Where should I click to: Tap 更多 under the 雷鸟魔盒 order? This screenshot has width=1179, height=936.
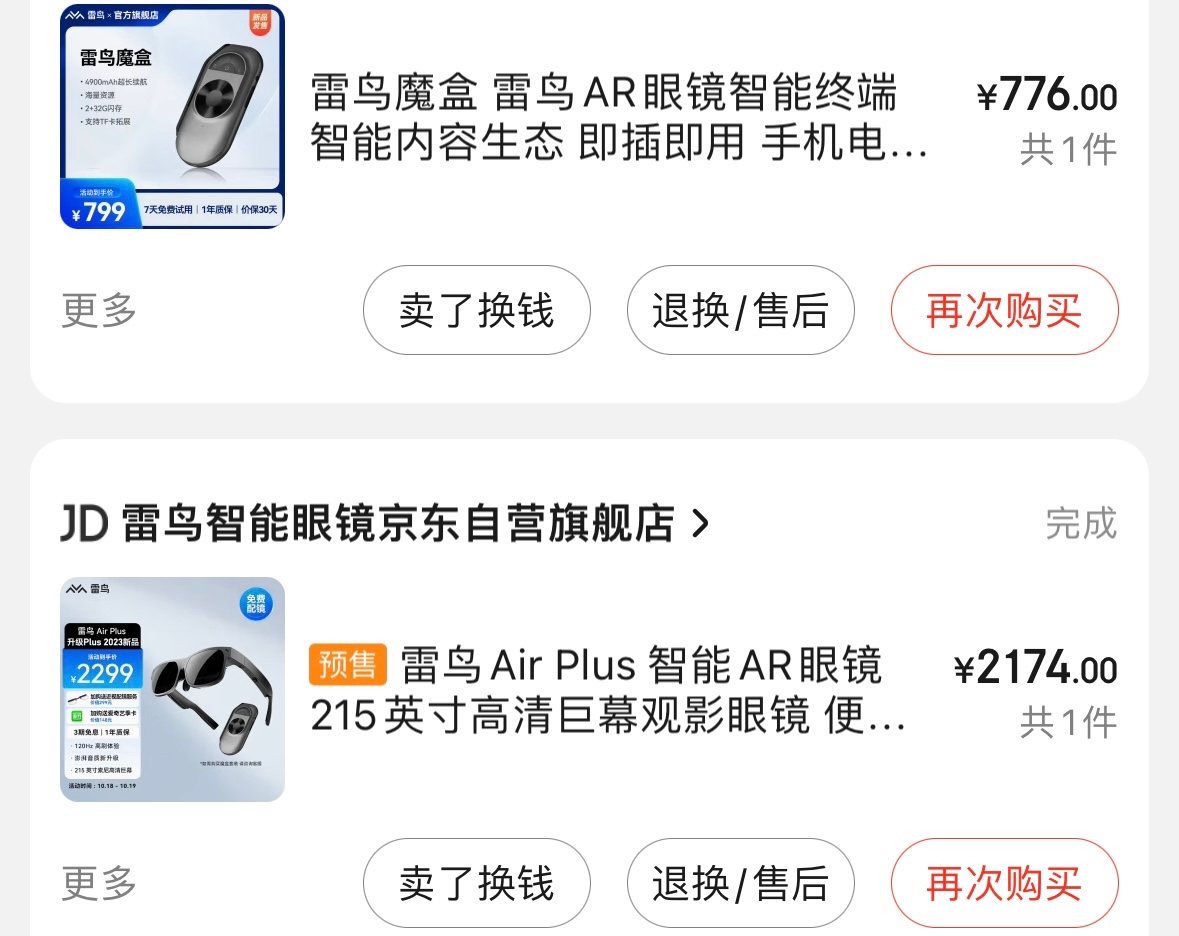point(99,310)
